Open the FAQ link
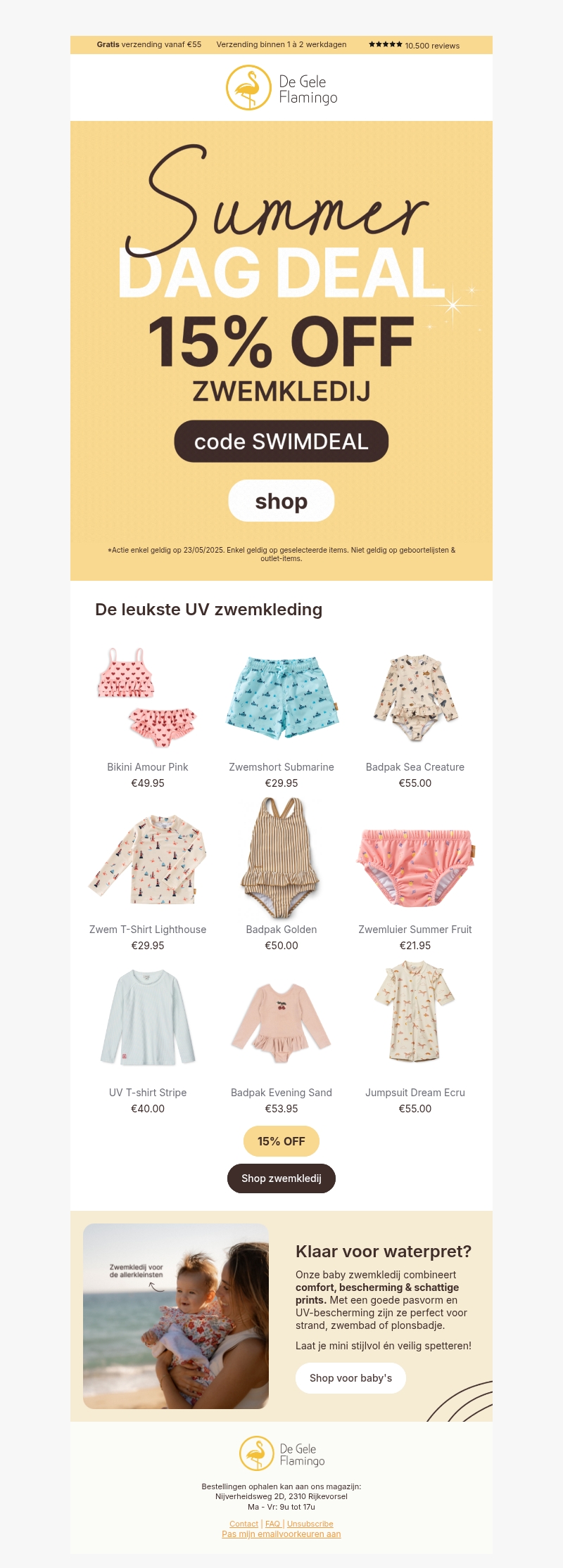Viewport: 563px width, 1568px height. pyautogui.click(x=272, y=1524)
